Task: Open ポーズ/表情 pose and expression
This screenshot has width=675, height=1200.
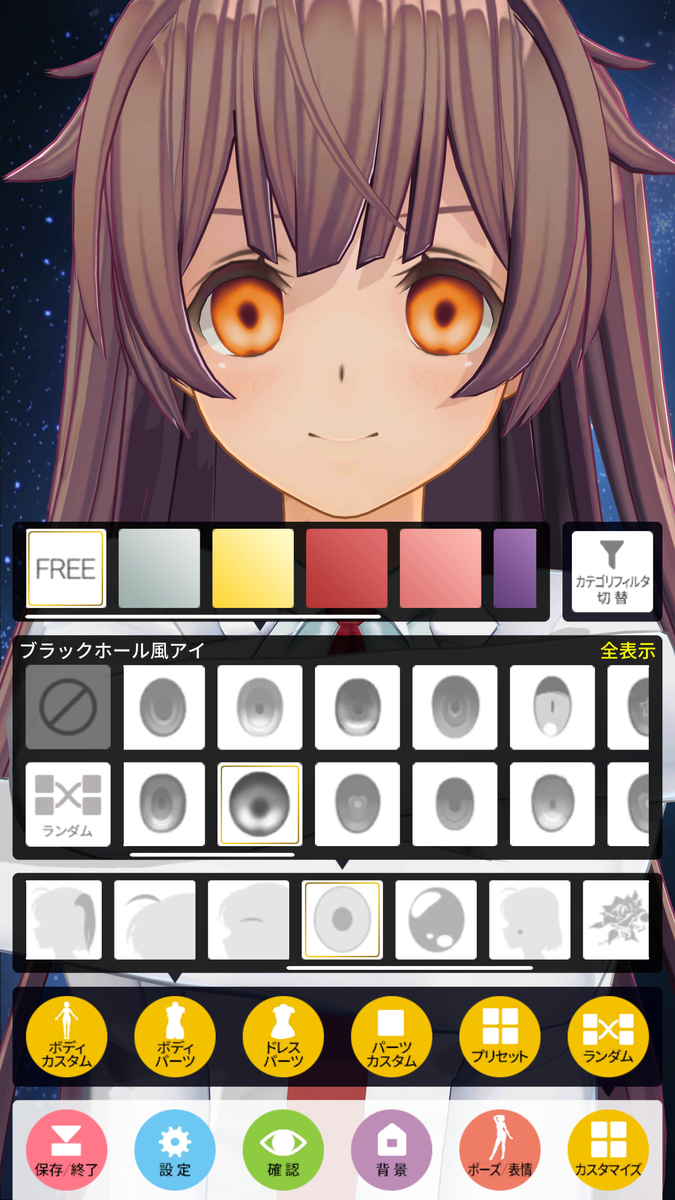Action: (x=500, y=1149)
